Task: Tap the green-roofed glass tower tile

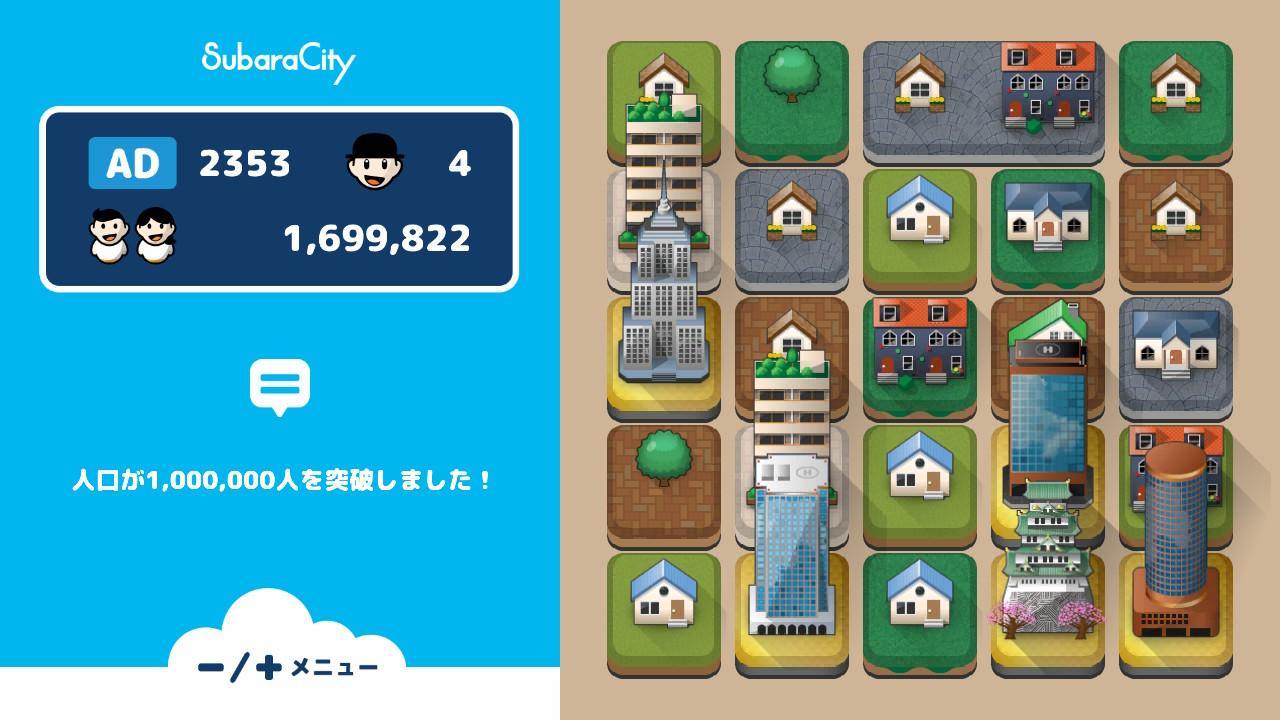Action: coord(1047,400)
